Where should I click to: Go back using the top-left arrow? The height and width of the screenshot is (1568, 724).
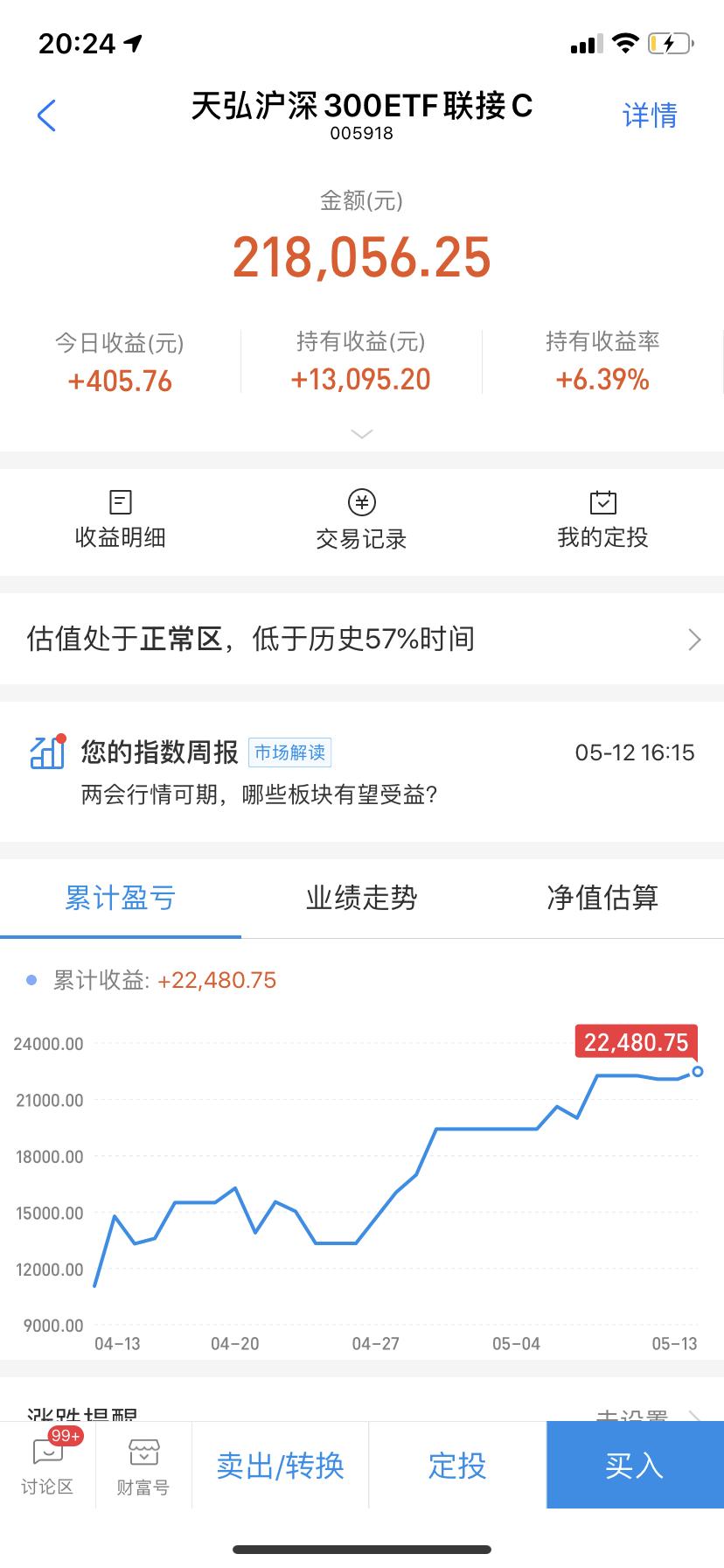click(47, 115)
